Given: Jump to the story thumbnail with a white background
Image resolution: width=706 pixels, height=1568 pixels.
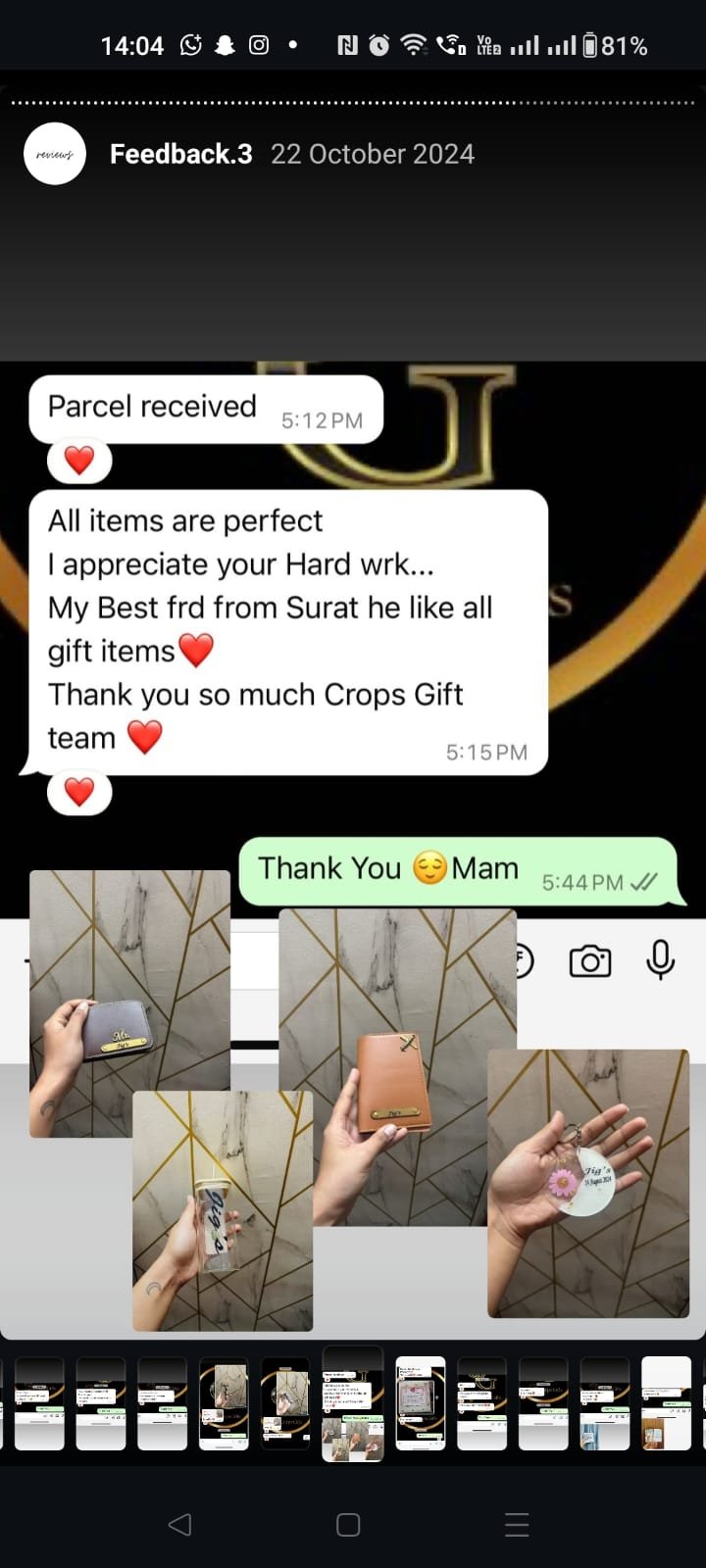Looking at the screenshot, I should click(666, 1403).
